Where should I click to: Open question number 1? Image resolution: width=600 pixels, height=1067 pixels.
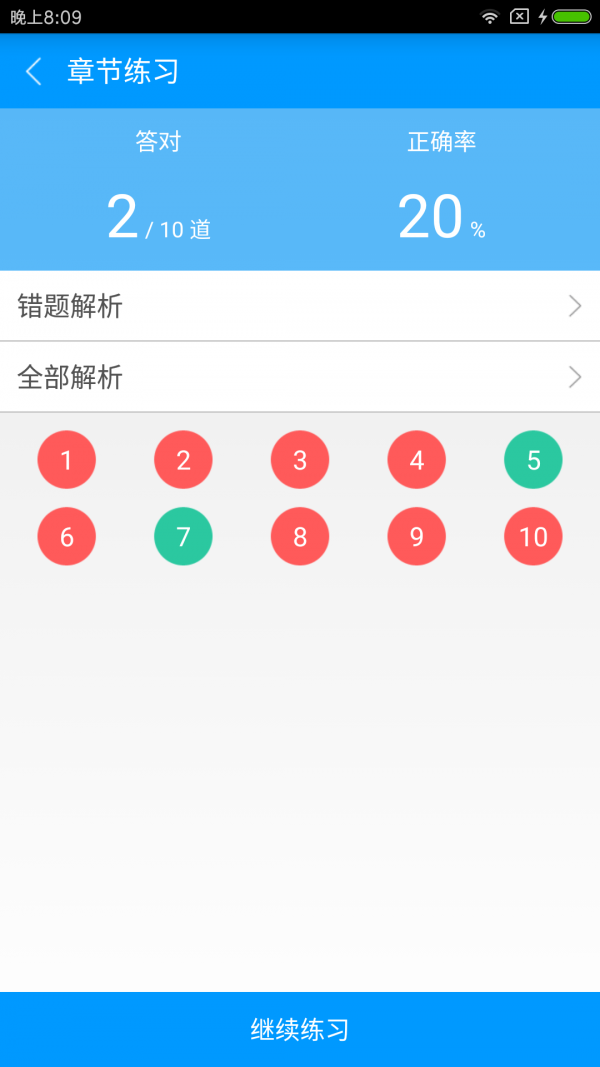67,460
